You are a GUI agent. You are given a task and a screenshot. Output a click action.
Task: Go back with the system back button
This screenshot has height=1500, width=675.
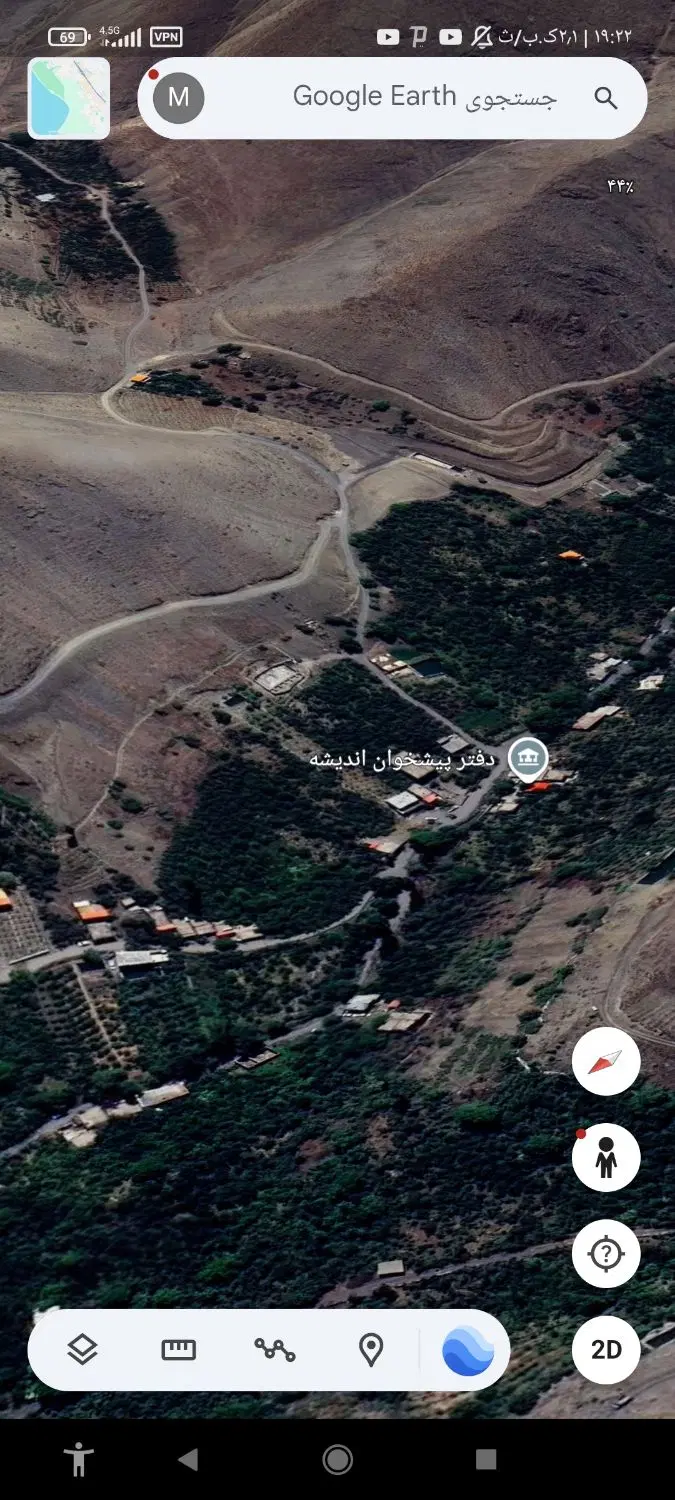tap(187, 1459)
